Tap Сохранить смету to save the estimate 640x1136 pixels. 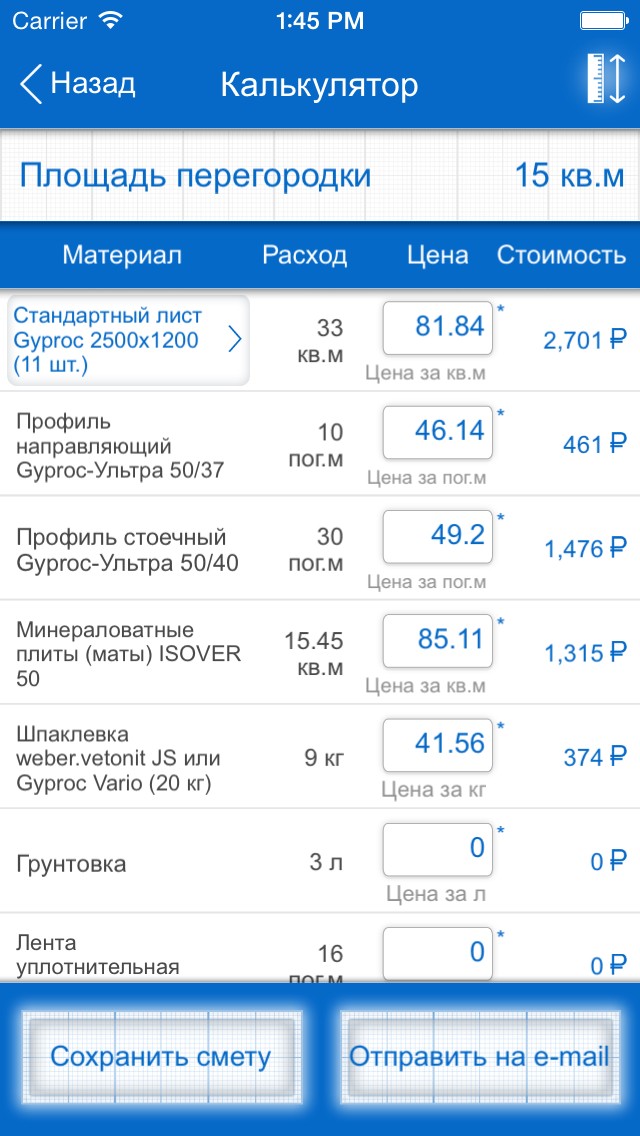[x=160, y=1057]
